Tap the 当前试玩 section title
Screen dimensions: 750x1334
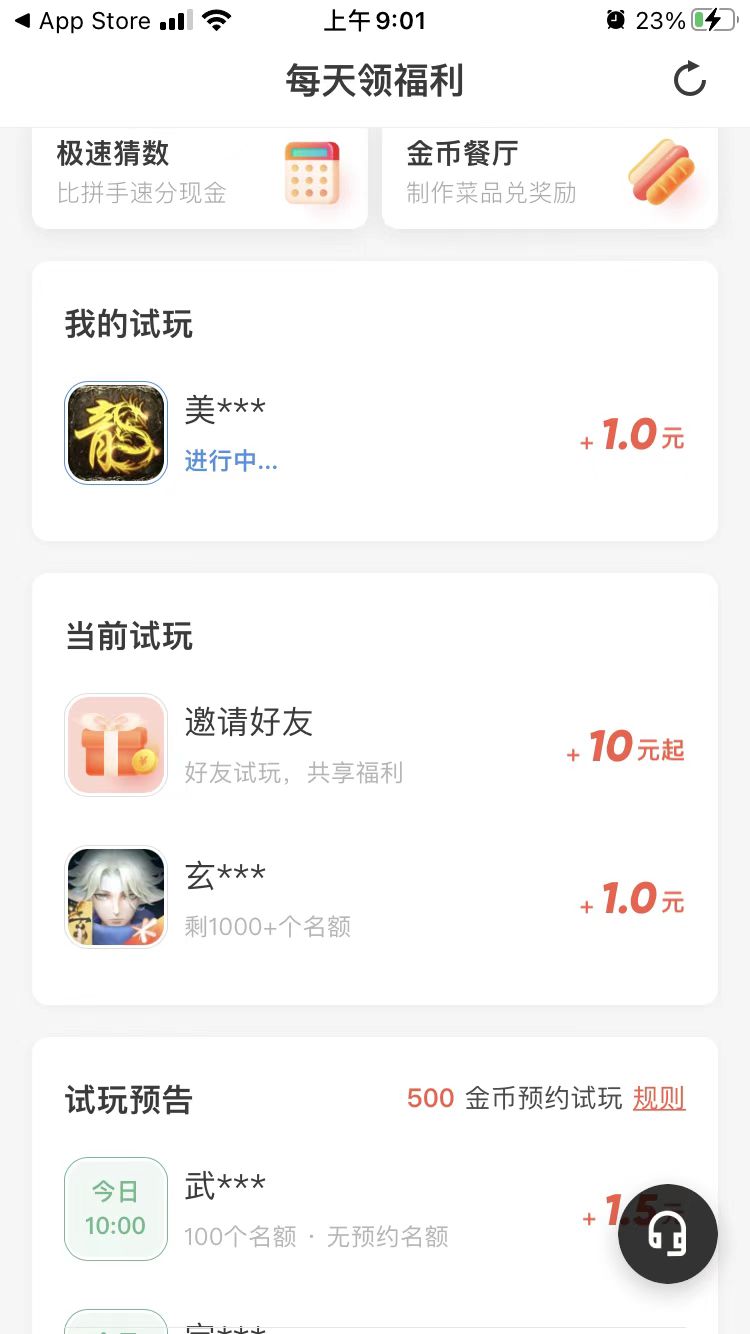(x=127, y=636)
